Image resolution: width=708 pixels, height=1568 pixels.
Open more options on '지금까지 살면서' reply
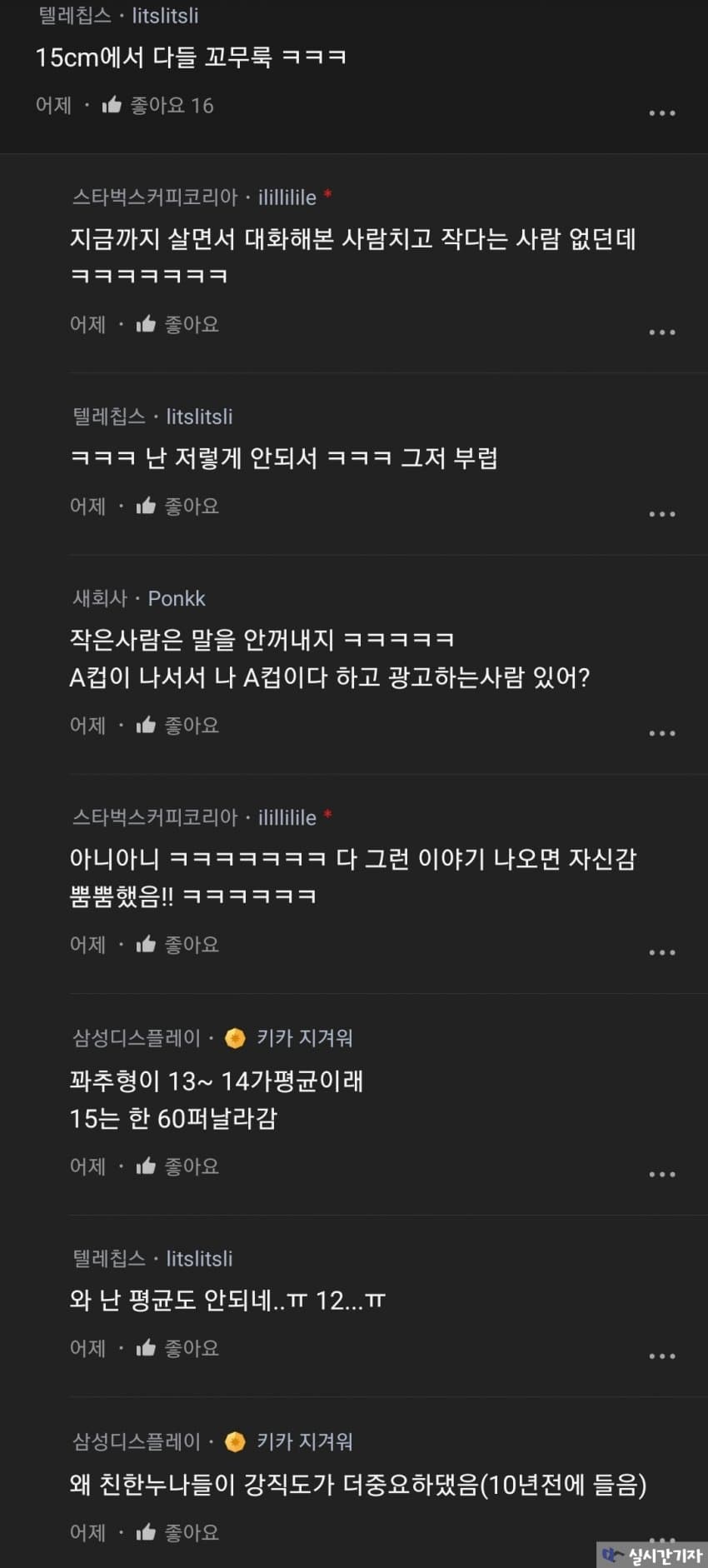662,332
